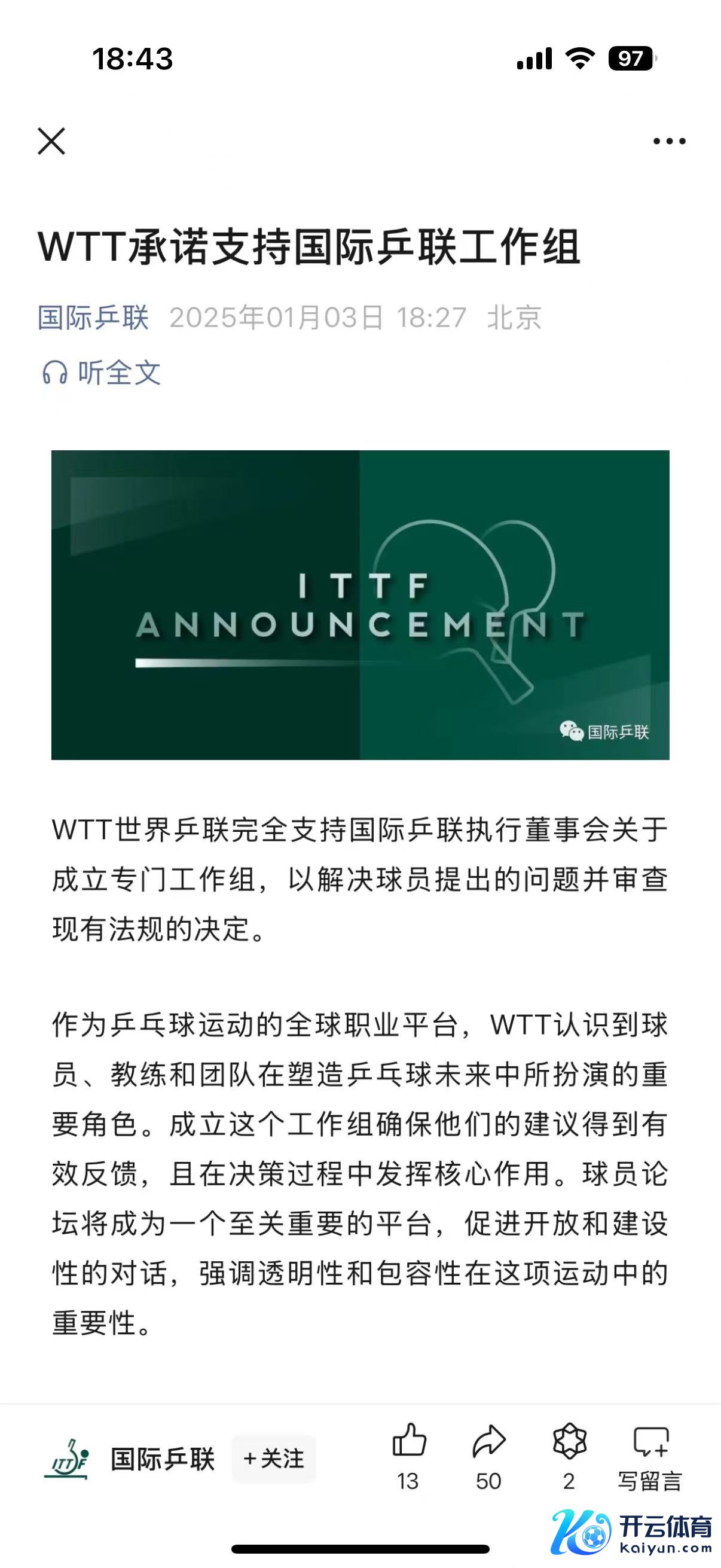Follow 国际乒联 with the +关注 button

point(274,1459)
